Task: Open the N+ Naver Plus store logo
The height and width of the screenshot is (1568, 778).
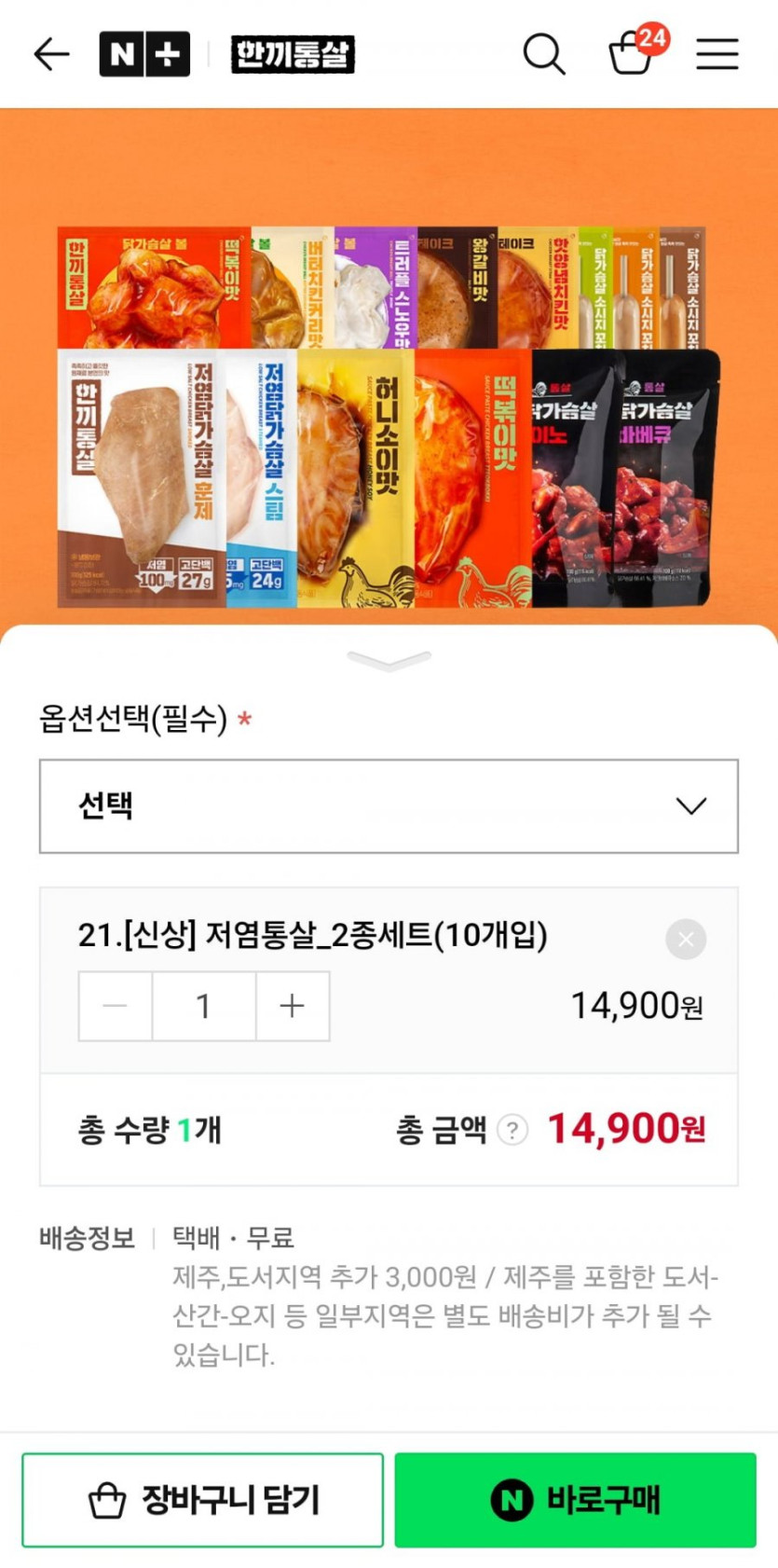Action: [x=144, y=54]
